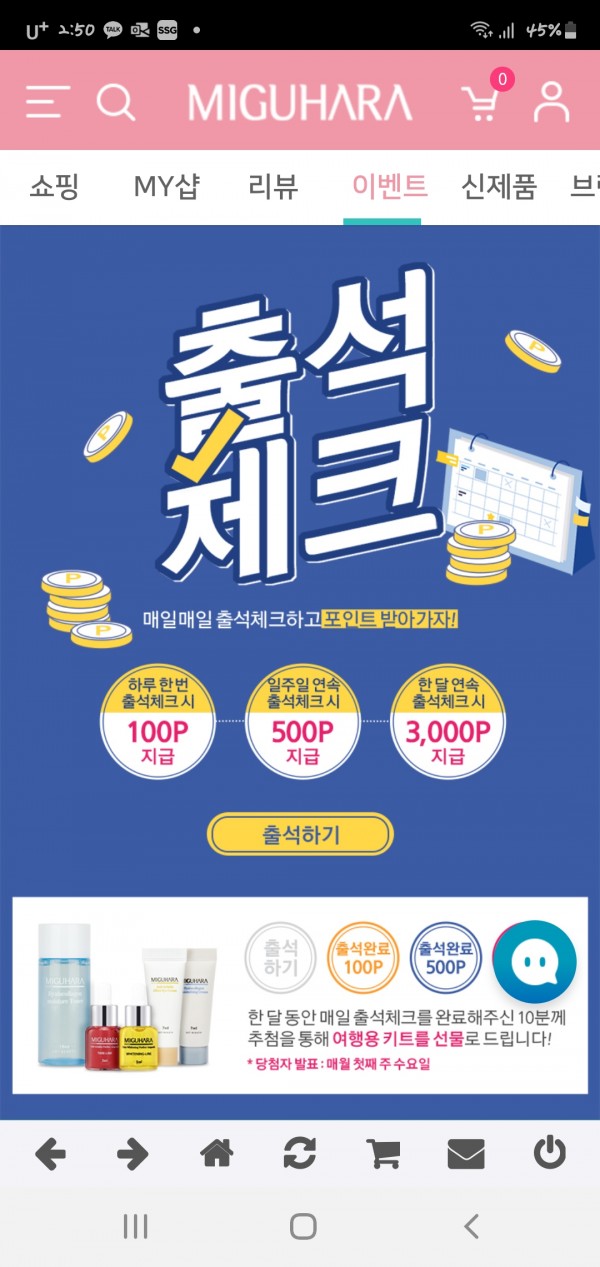The image size is (600, 1267).
Task: Open the search icon
Action: 116,102
